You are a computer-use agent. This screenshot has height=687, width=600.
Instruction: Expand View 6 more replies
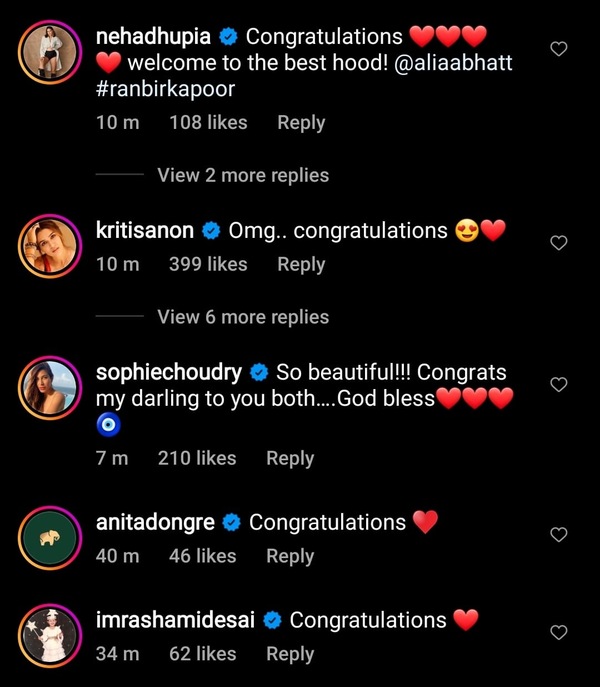(243, 317)
